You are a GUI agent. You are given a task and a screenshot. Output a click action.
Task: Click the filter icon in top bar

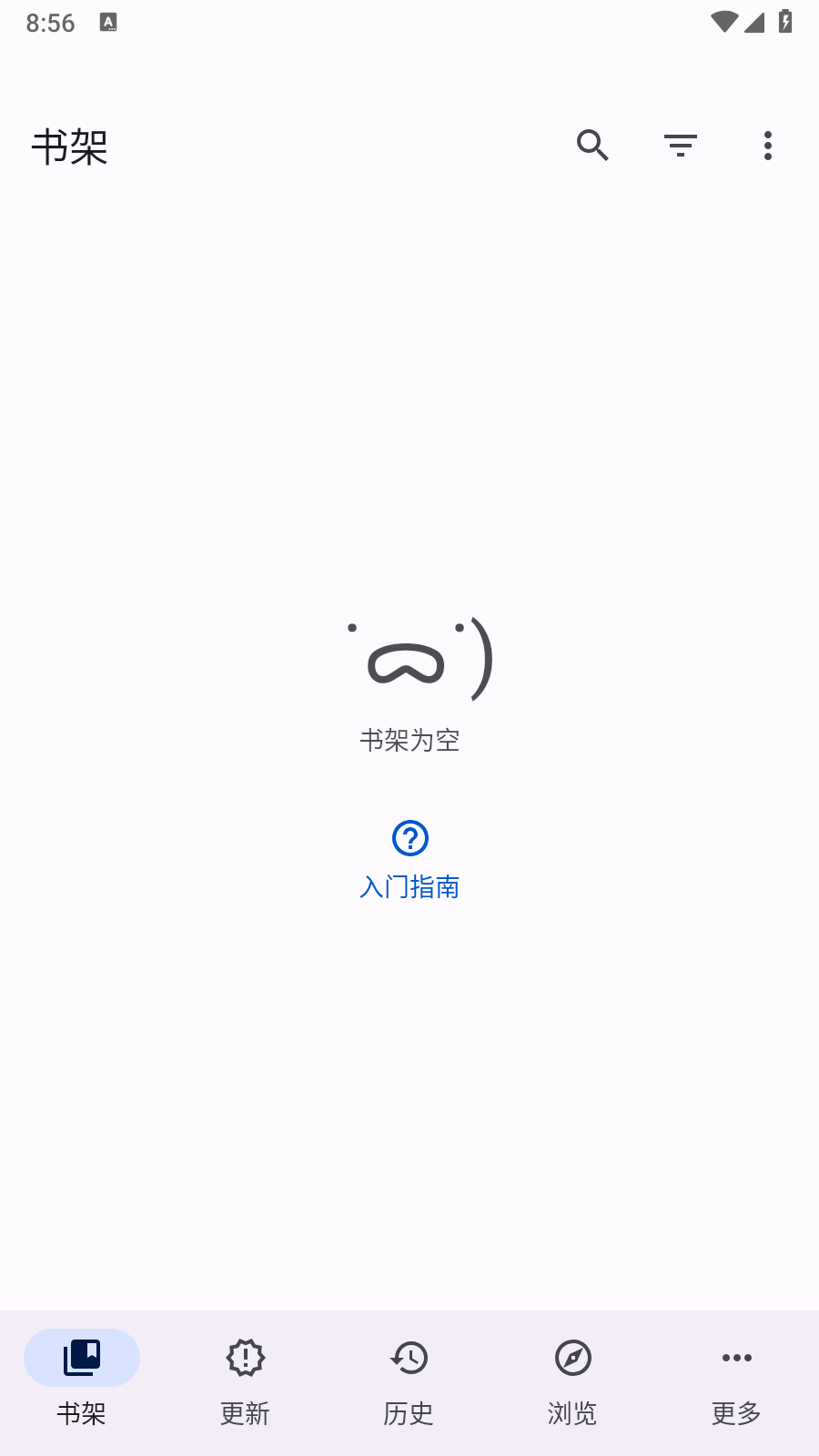(680, 146)
